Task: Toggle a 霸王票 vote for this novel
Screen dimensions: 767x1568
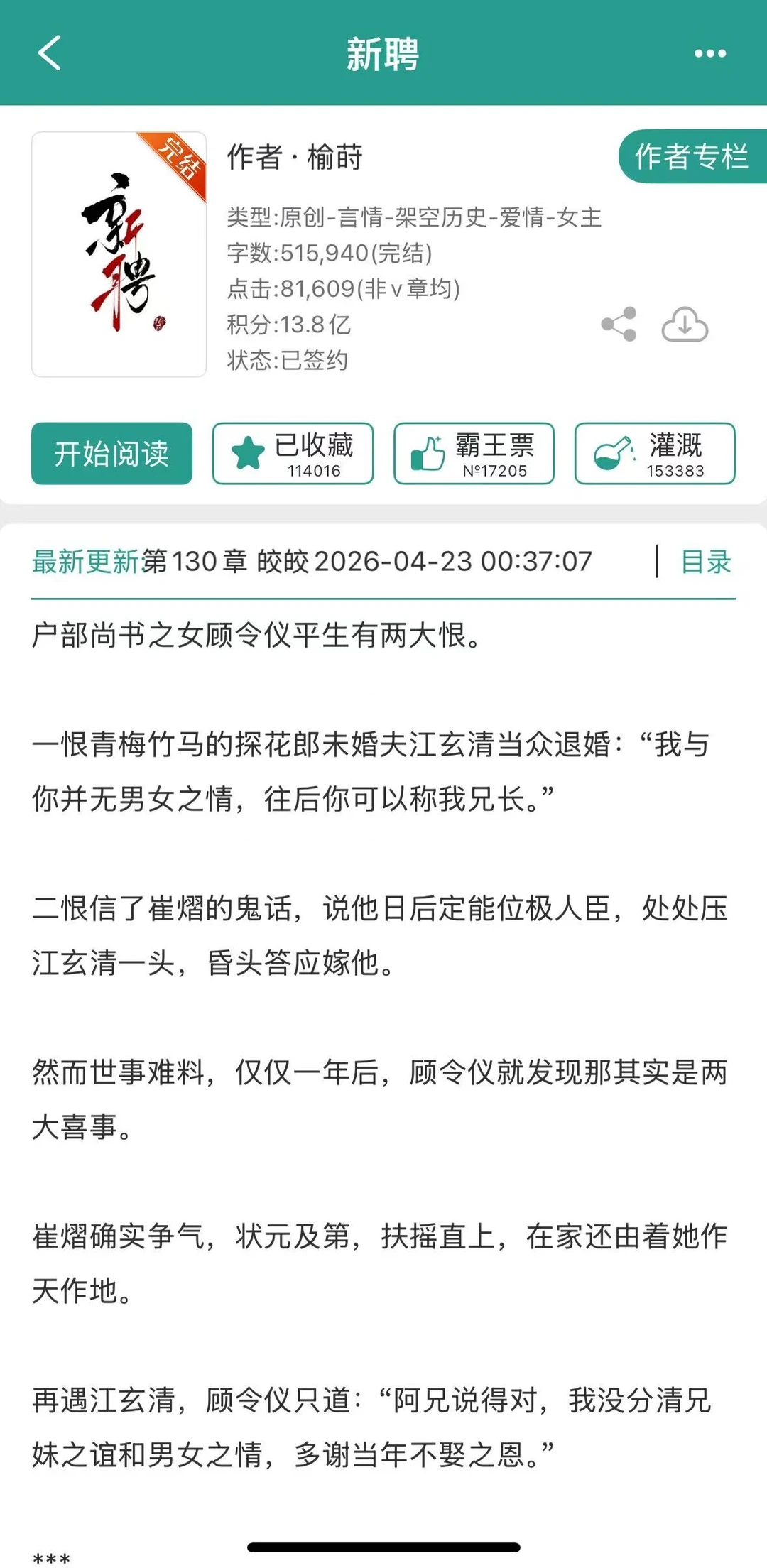Action: (x=473, y=455)
